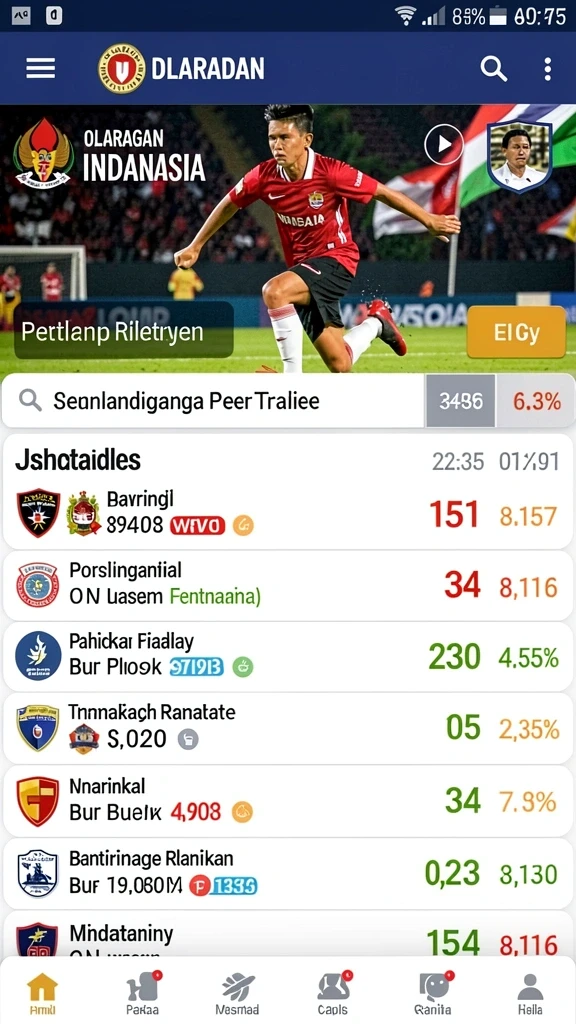This screenshot has height=1024, width=576.
Task: Go to the home tab
Action: 42,993
